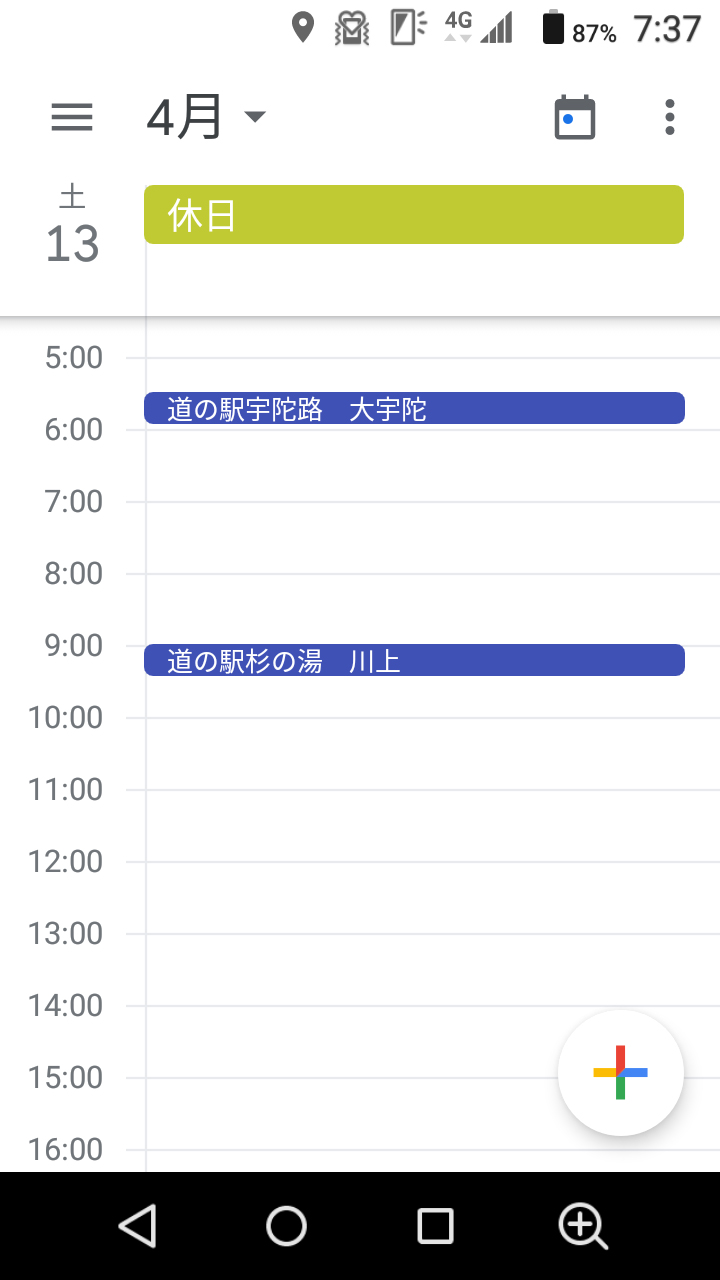Jump to today with the calendar icon

[575, 118]
